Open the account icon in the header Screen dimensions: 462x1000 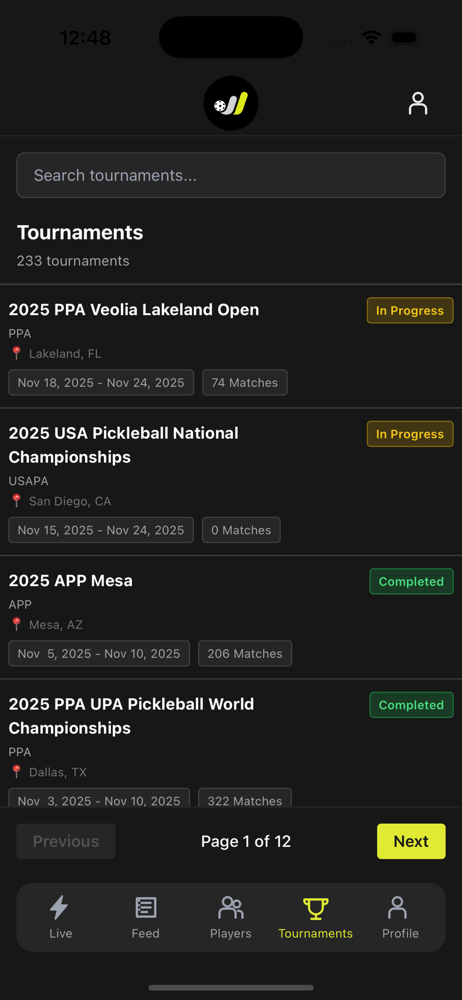click(418, 103)
